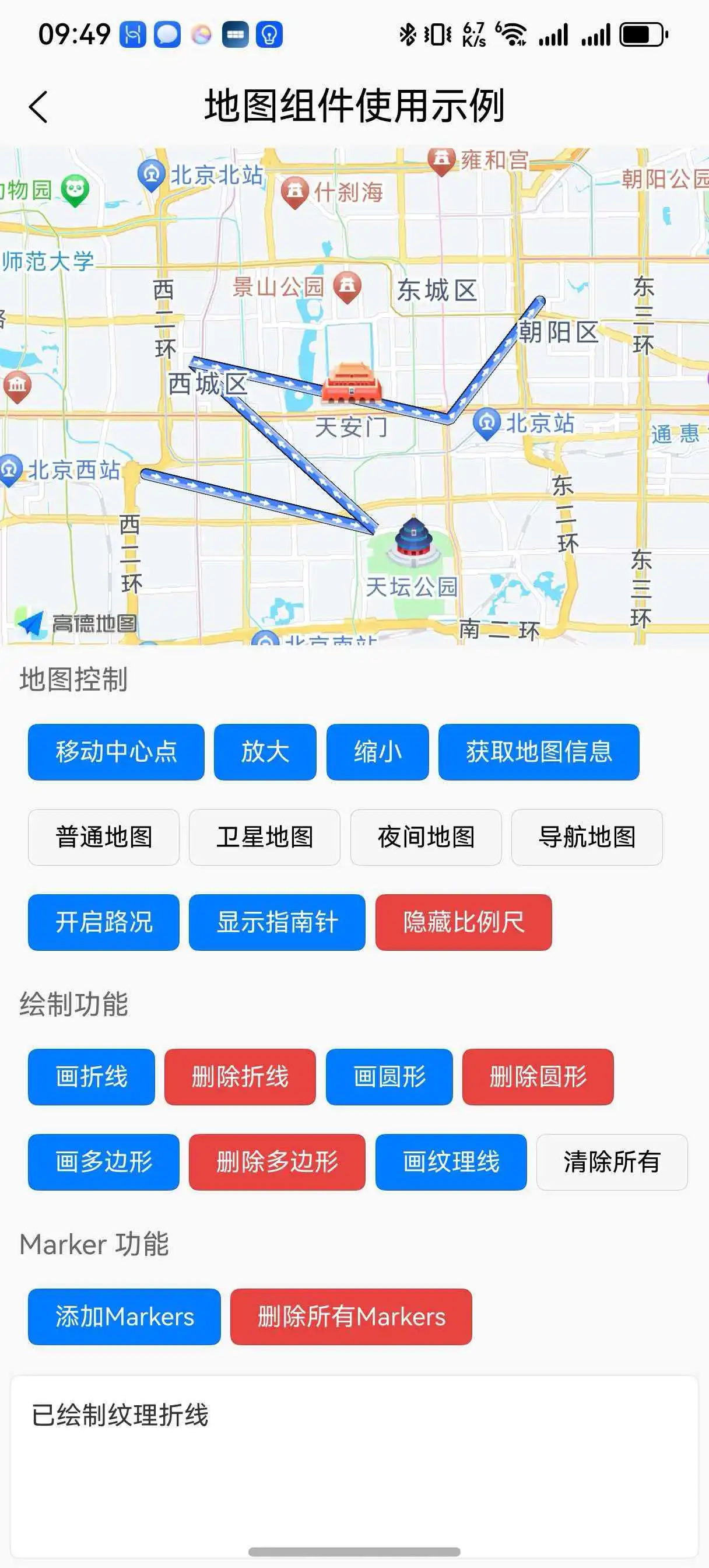Select the 卫星地图 map type
Screen dimensions: 709x1568
tap(265, 837)
